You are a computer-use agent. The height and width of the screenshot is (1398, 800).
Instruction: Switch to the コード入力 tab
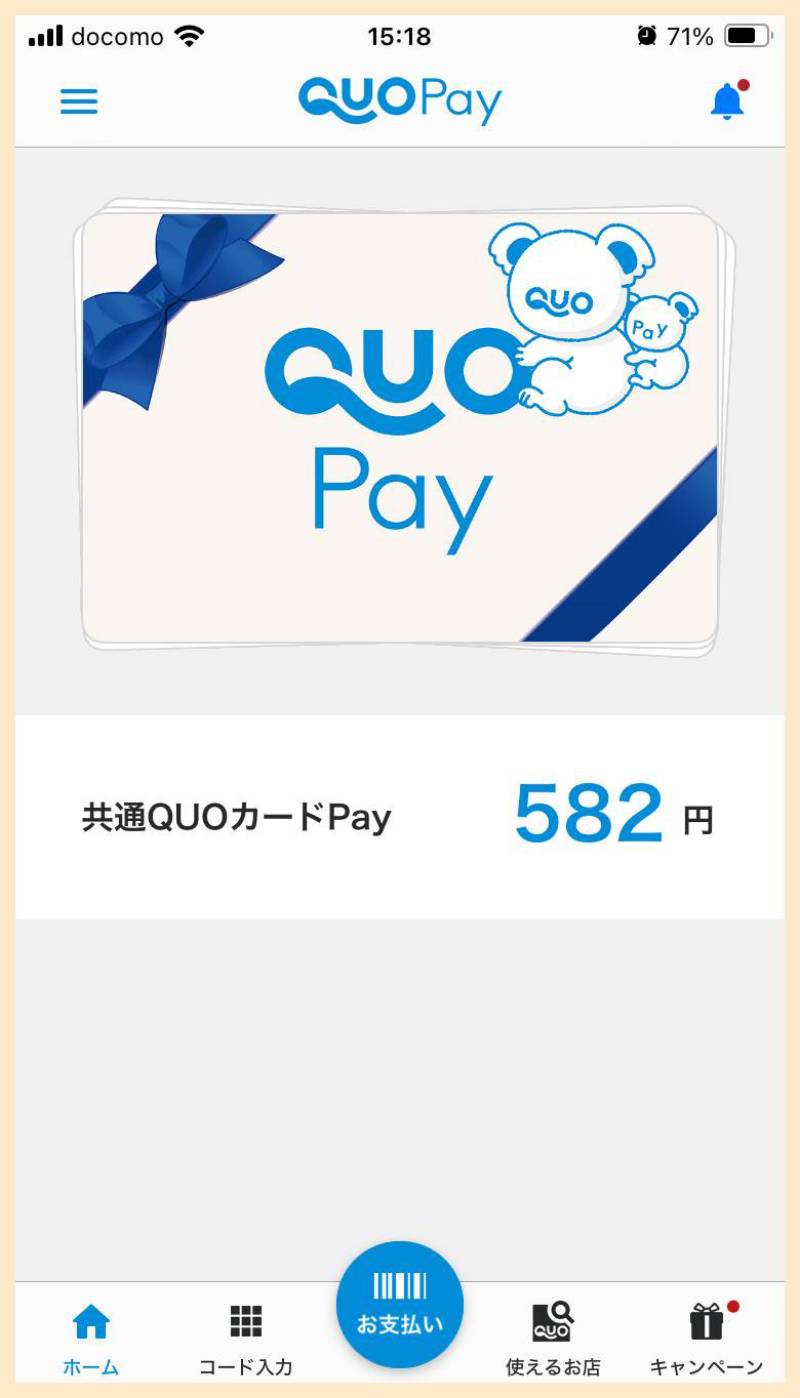coord(245,1337)
